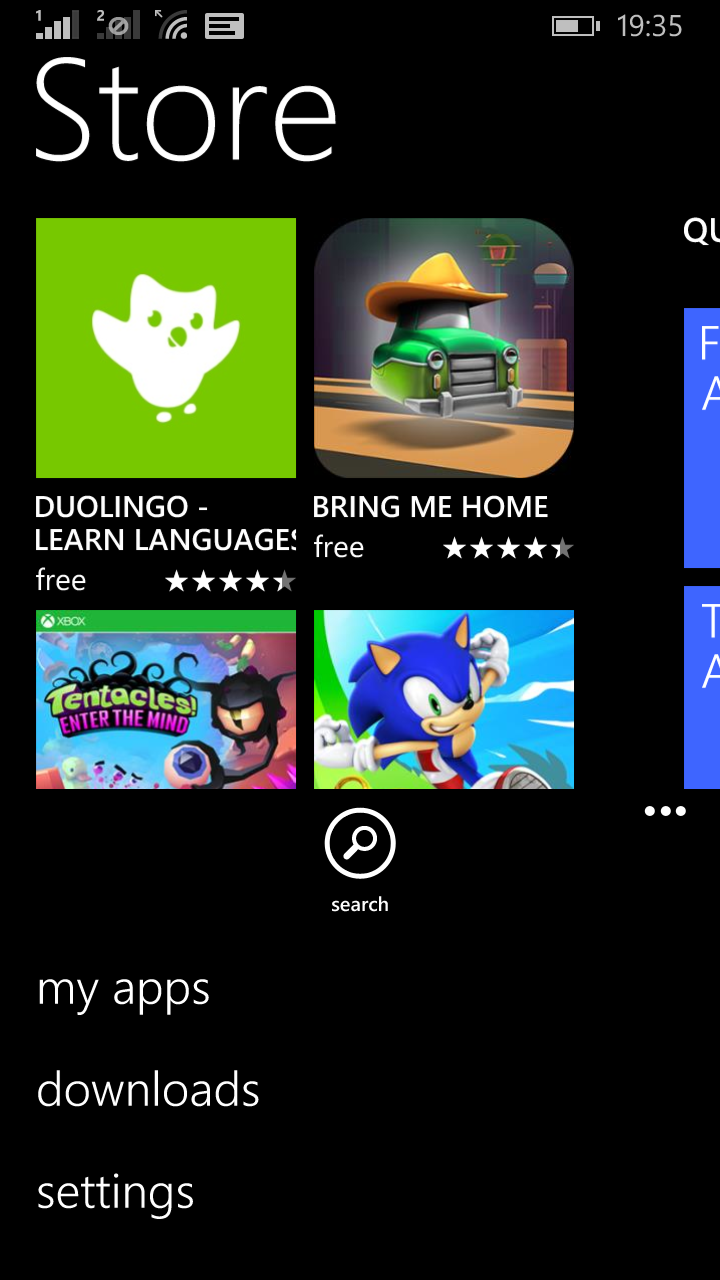Open the search button
The width and height of the screenshot is (720, 1280).
pos(360,845)
